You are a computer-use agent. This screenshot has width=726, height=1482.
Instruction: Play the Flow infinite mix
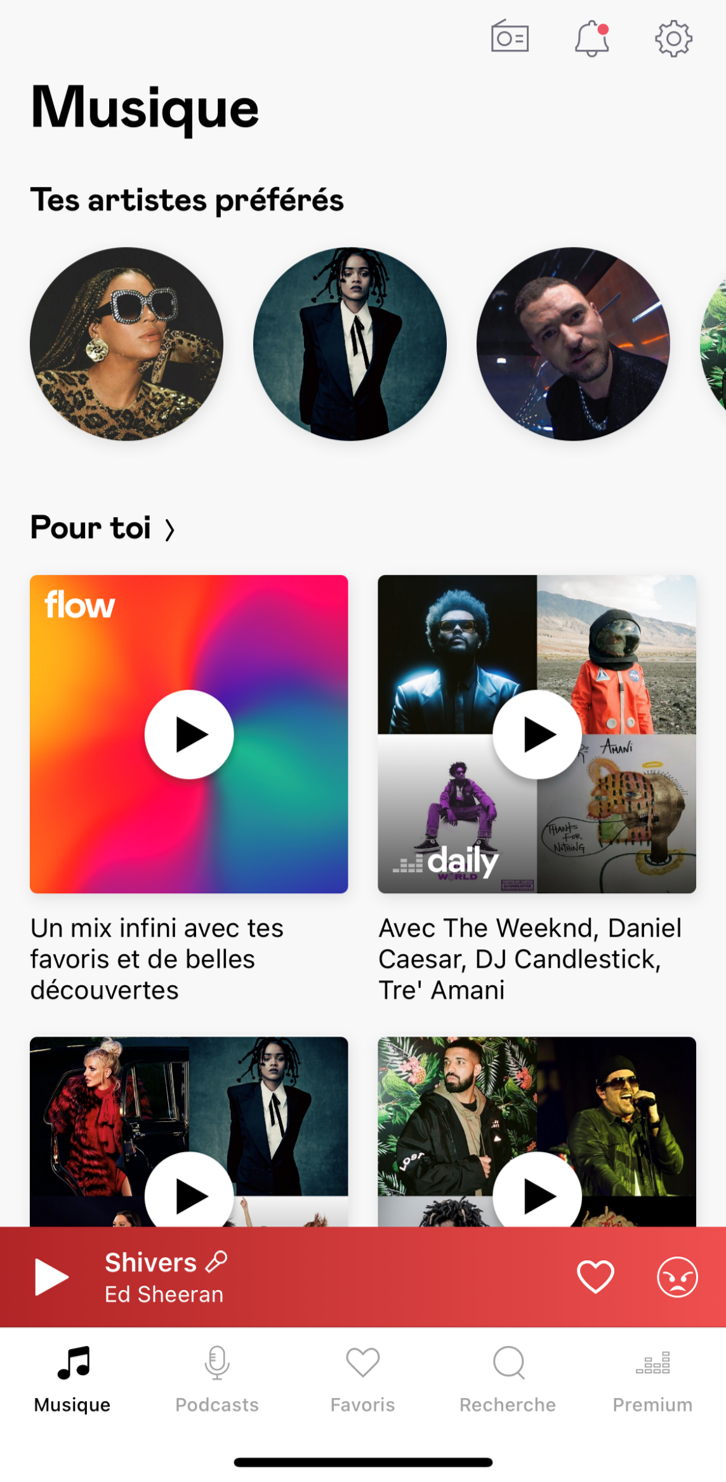[189, 733]
